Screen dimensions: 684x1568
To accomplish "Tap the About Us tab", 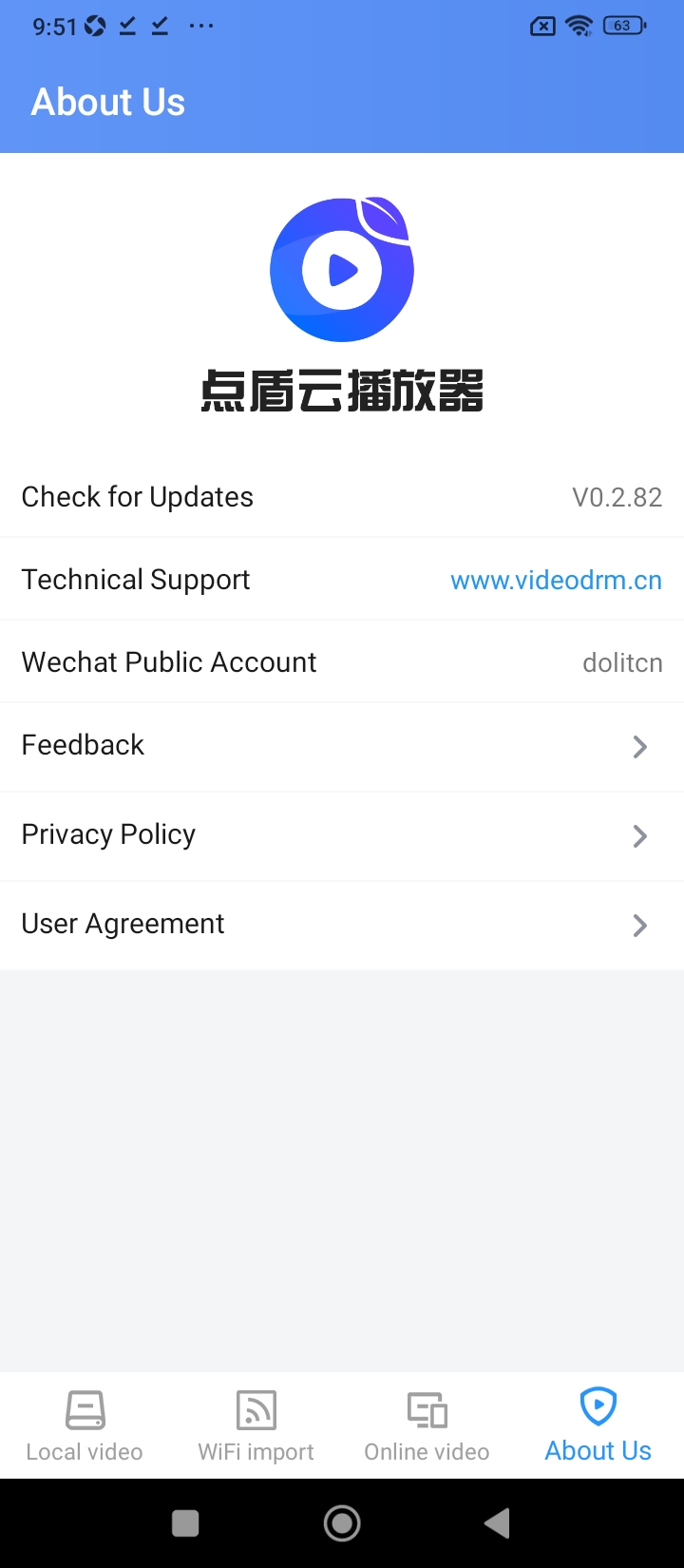I will pyautogui.click(x=598, y=1425).
